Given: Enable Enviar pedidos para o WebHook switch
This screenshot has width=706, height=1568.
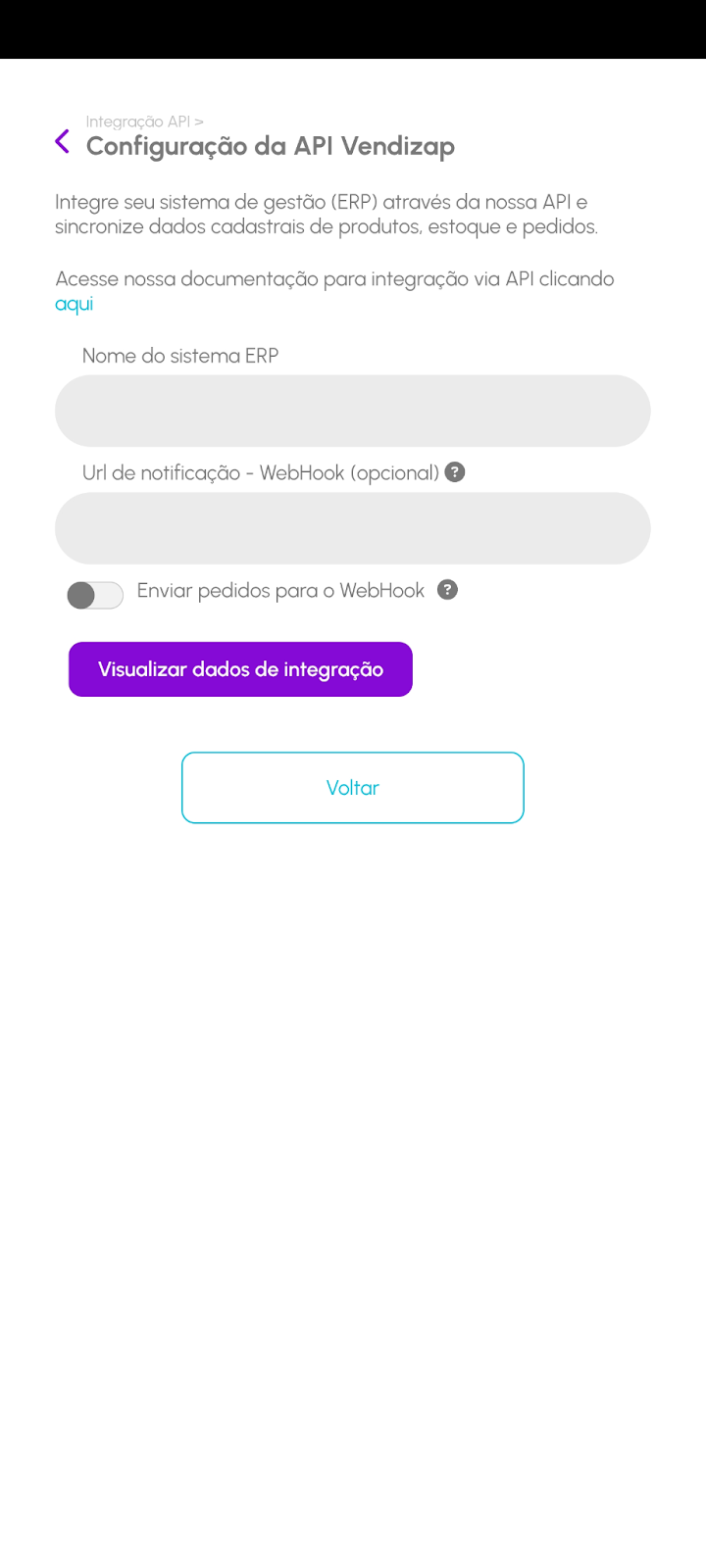Looking at the screenshot, I should 95,595.
